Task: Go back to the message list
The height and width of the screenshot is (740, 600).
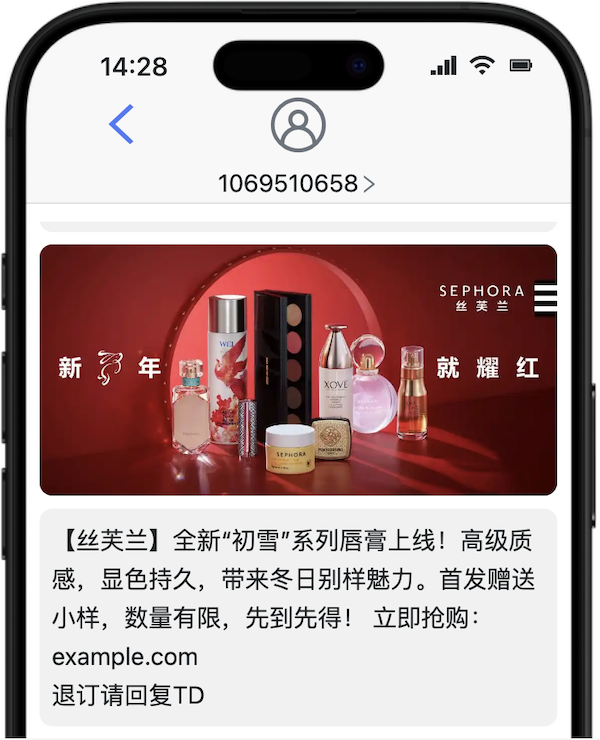Action: tap(121, 124)
